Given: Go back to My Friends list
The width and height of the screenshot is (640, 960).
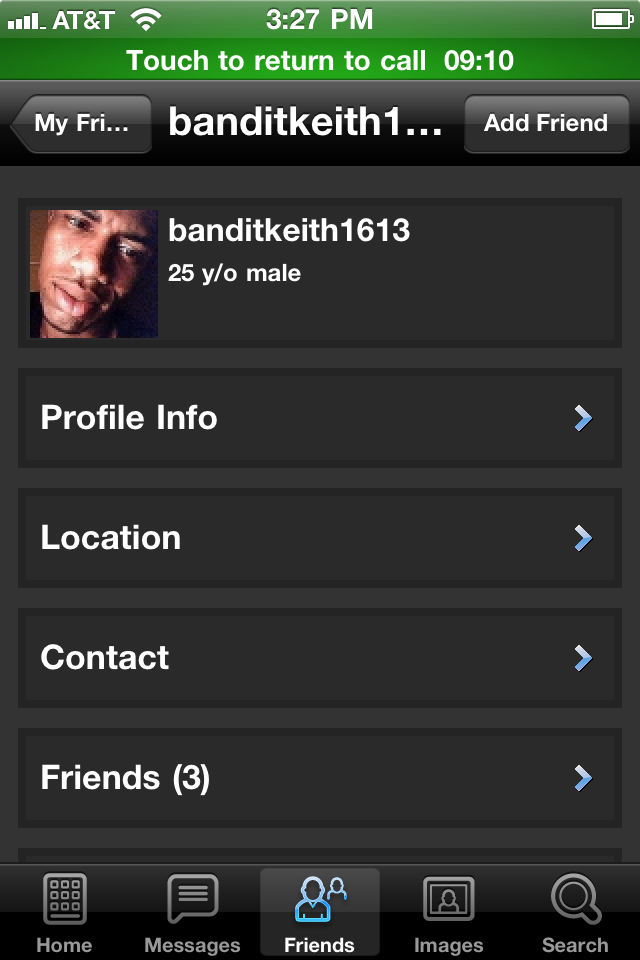Looking at the screenshot, I should [x=82, y=124].
